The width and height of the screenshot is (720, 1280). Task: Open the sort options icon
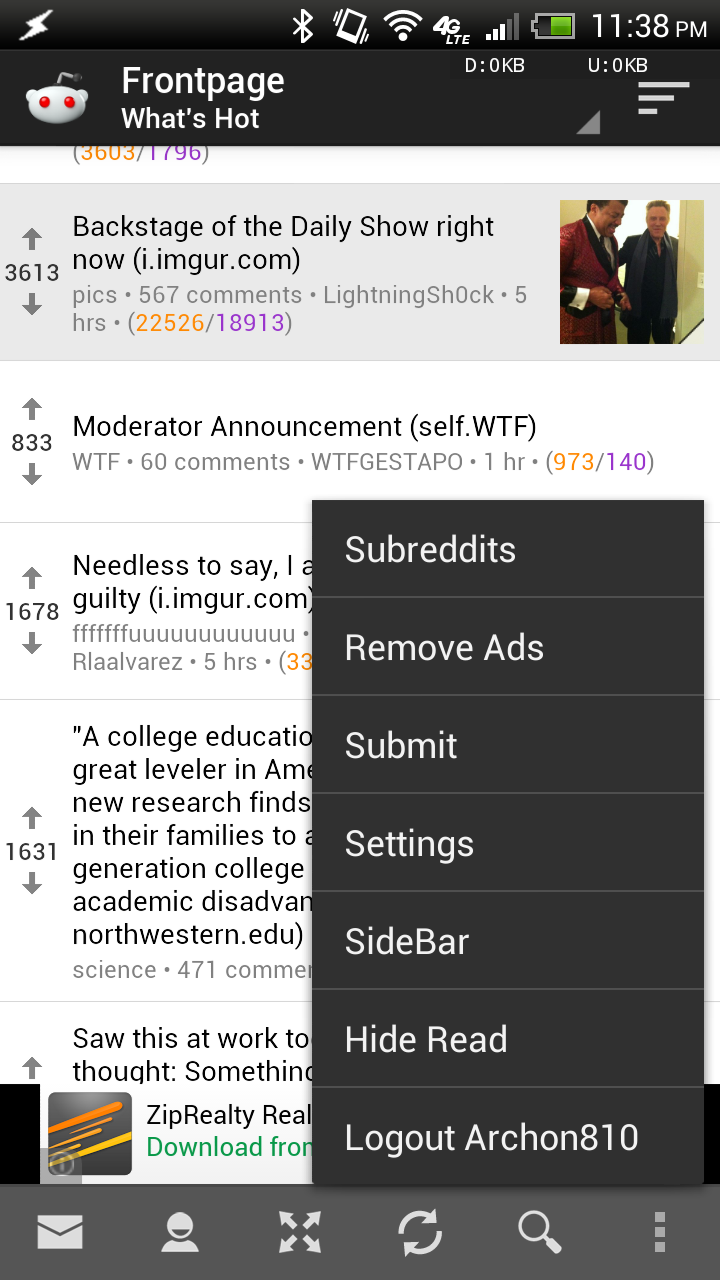663,98
